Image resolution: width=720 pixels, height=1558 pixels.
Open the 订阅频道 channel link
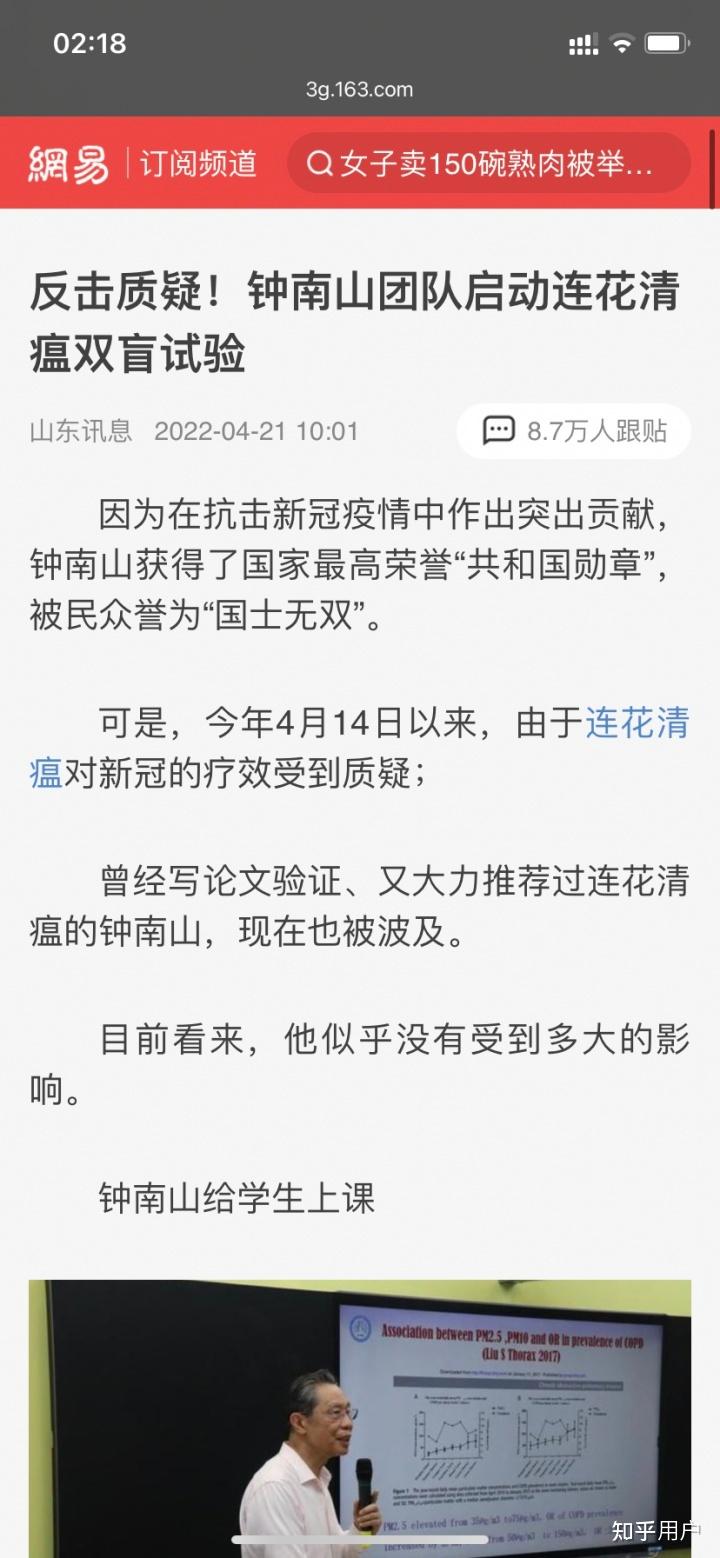tap(198, 164)
